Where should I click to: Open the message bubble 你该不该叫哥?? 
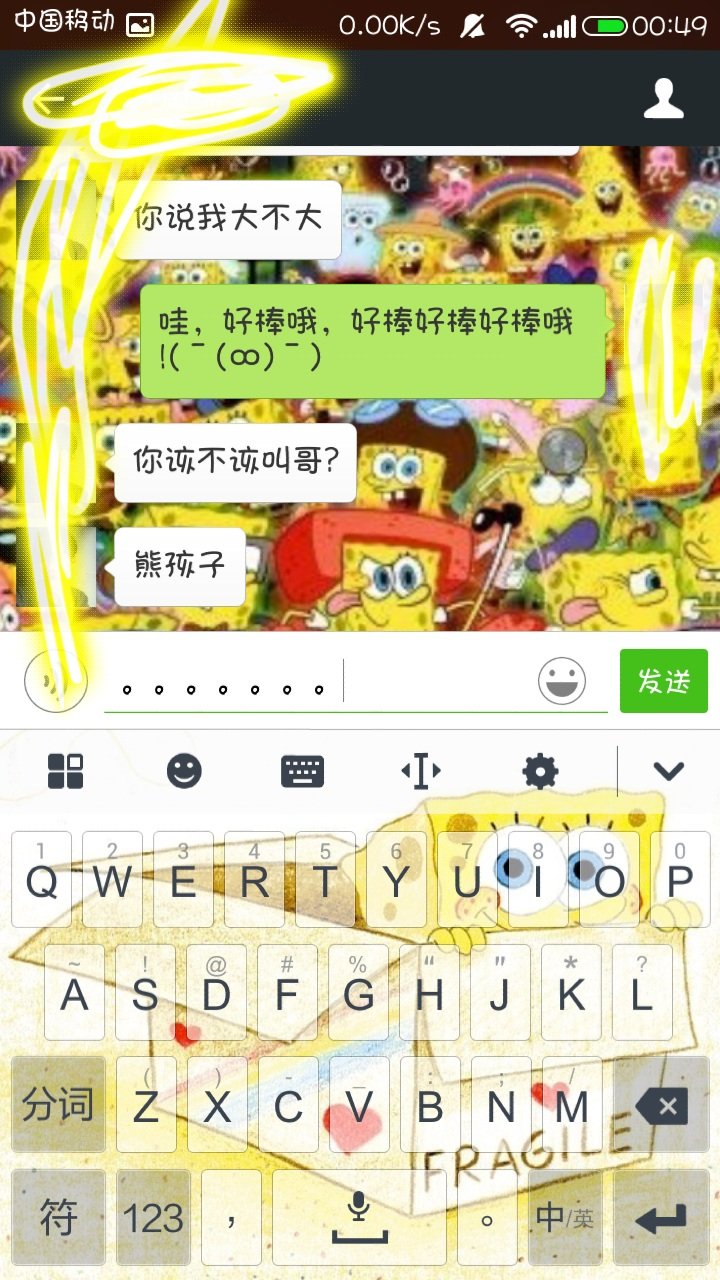[235, 462]
